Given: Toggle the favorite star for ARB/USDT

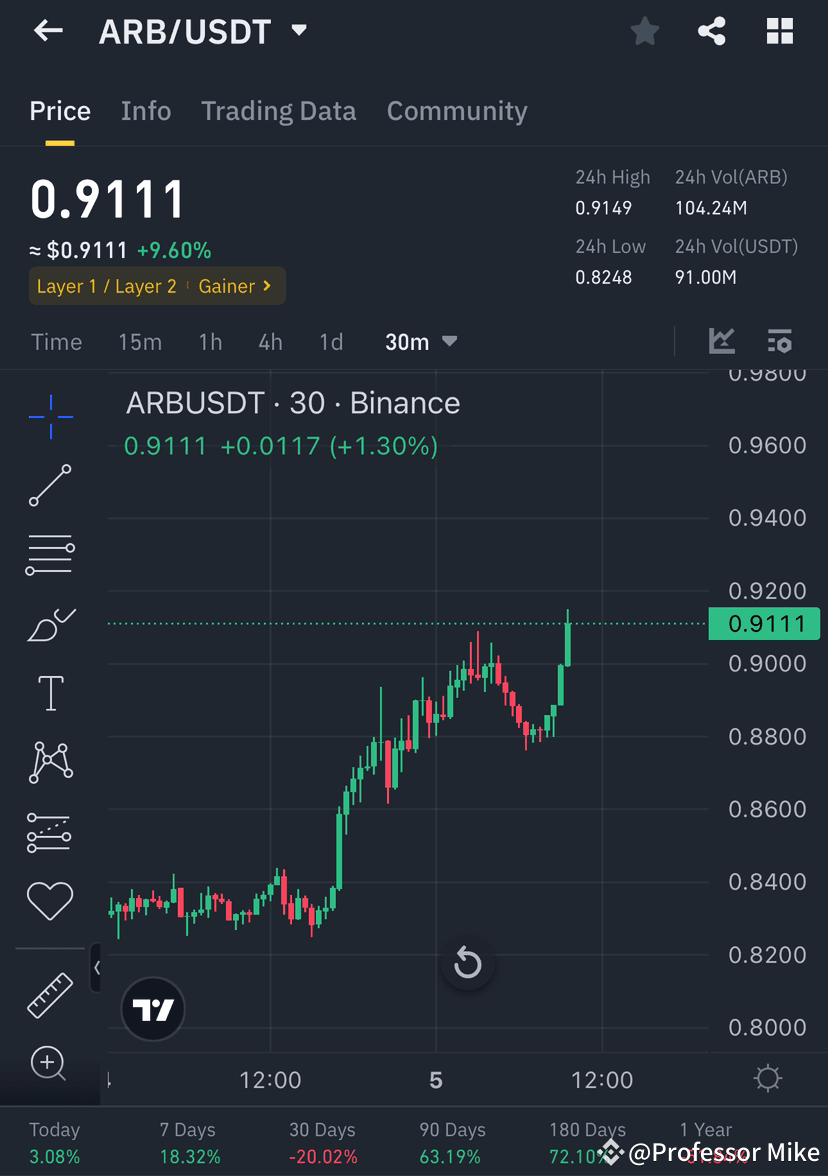Looking at the screenshot, I should pyautogui.click(x=645, y=31).
